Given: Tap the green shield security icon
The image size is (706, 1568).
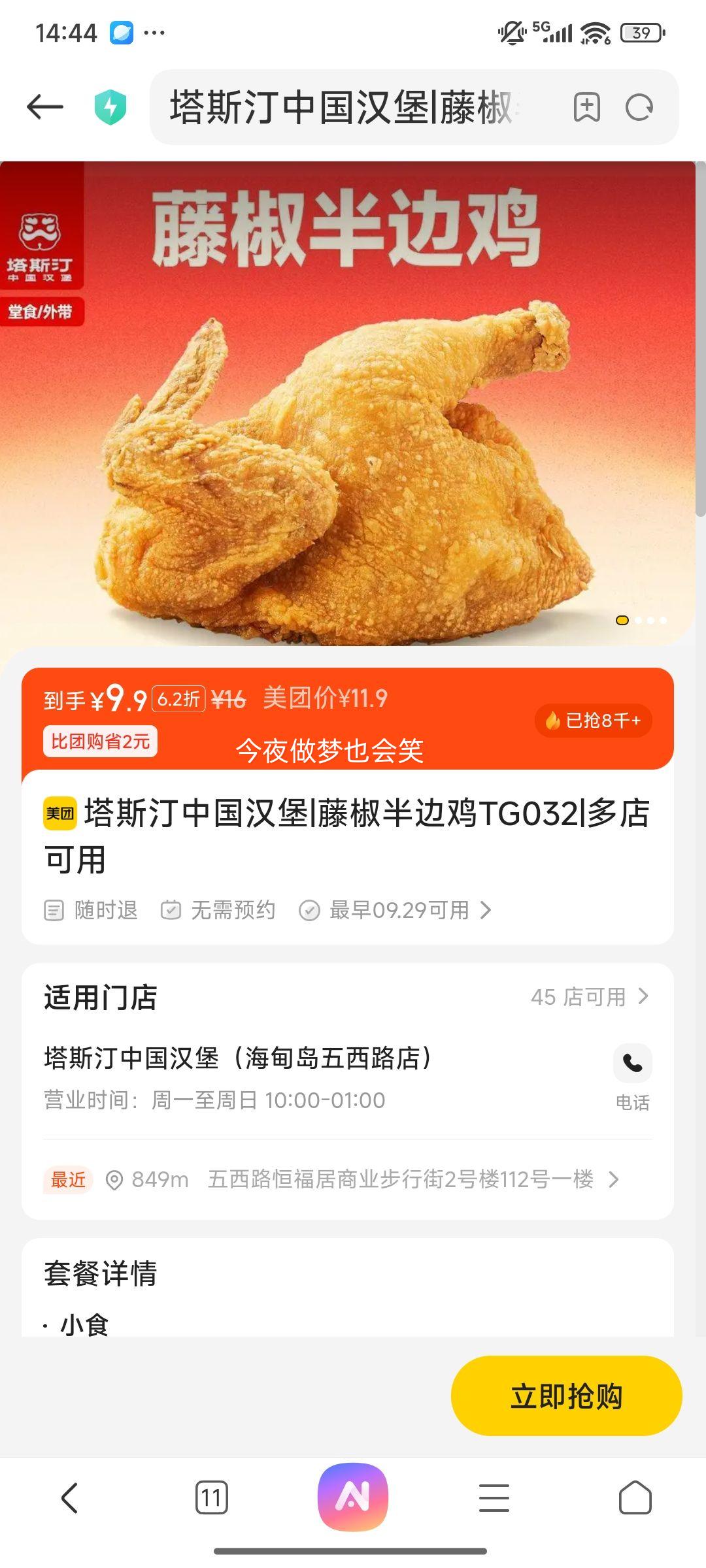Looking at the screenshot, I should [110, 108].
